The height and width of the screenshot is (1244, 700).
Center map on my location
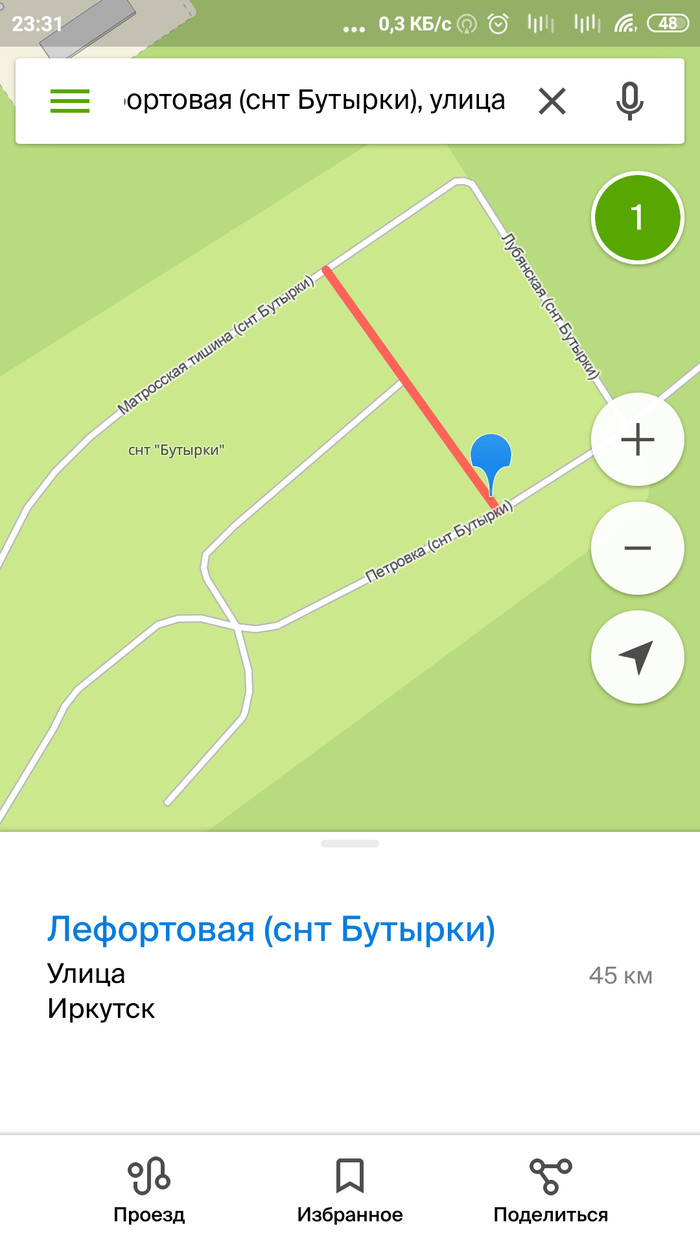click(x=637, y=657)
